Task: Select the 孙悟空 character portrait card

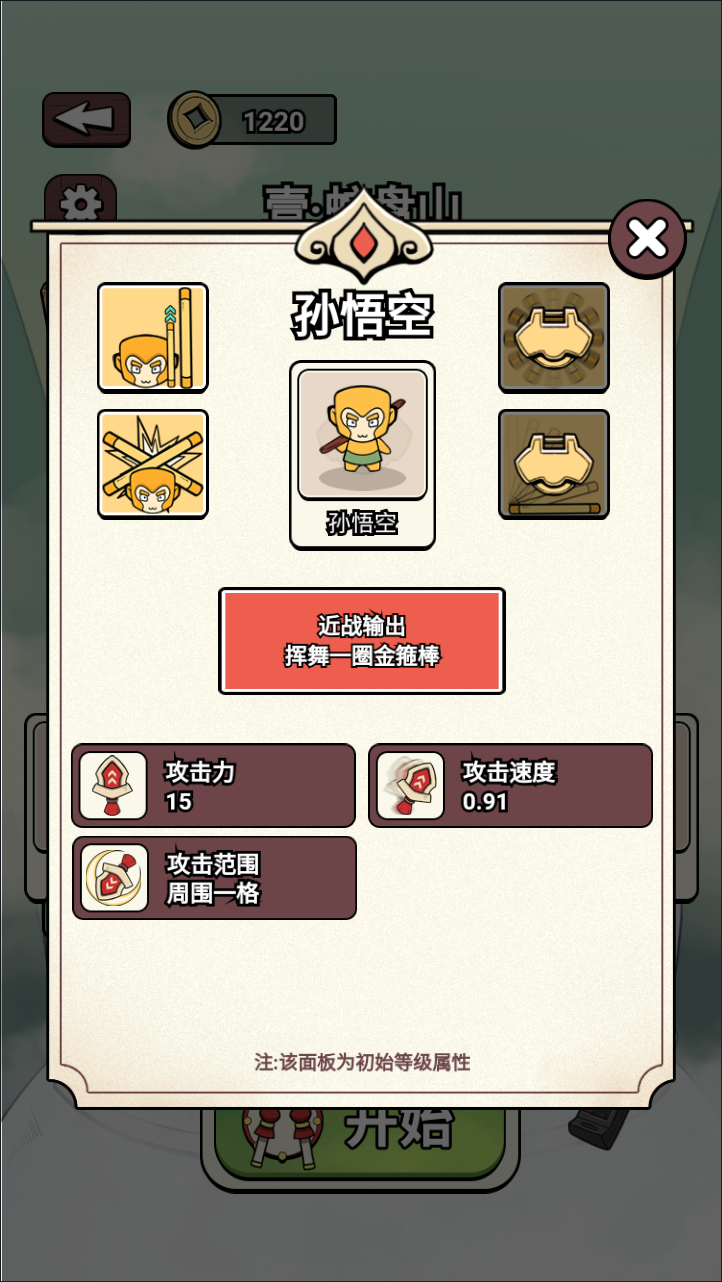Action: pos(362,454)
